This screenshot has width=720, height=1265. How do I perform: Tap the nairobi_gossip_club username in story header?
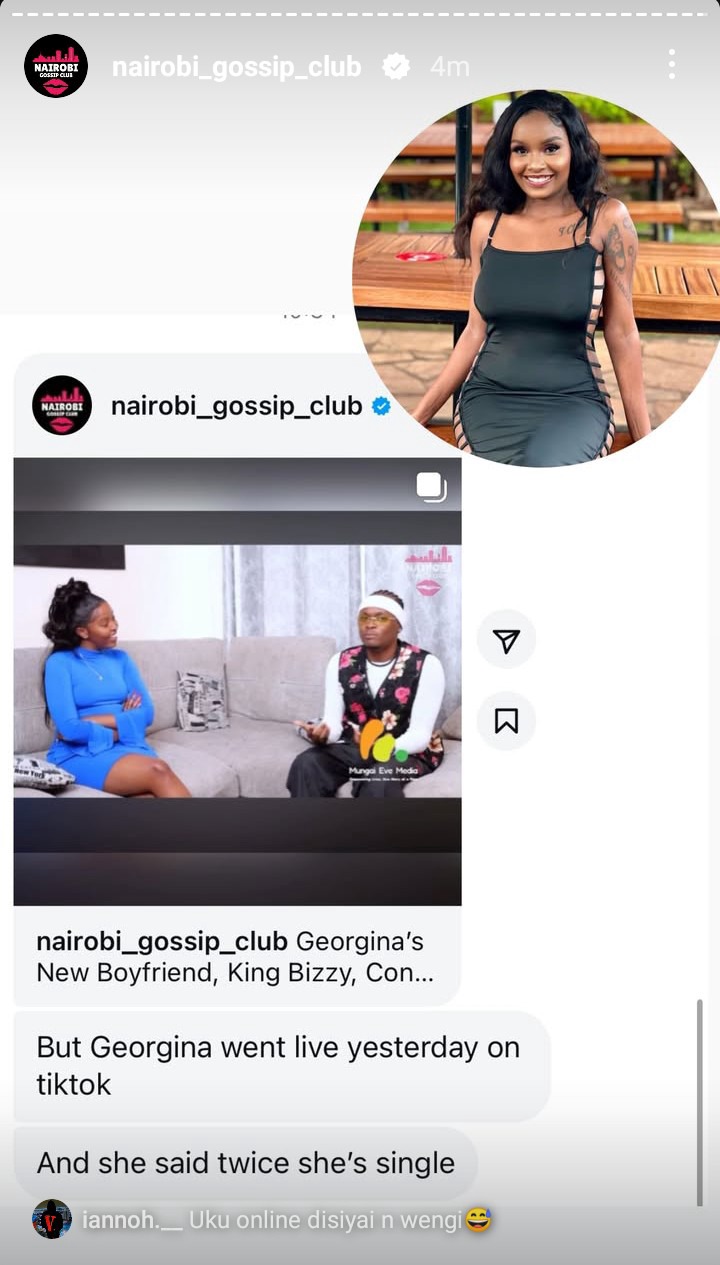tap(236, 67)
